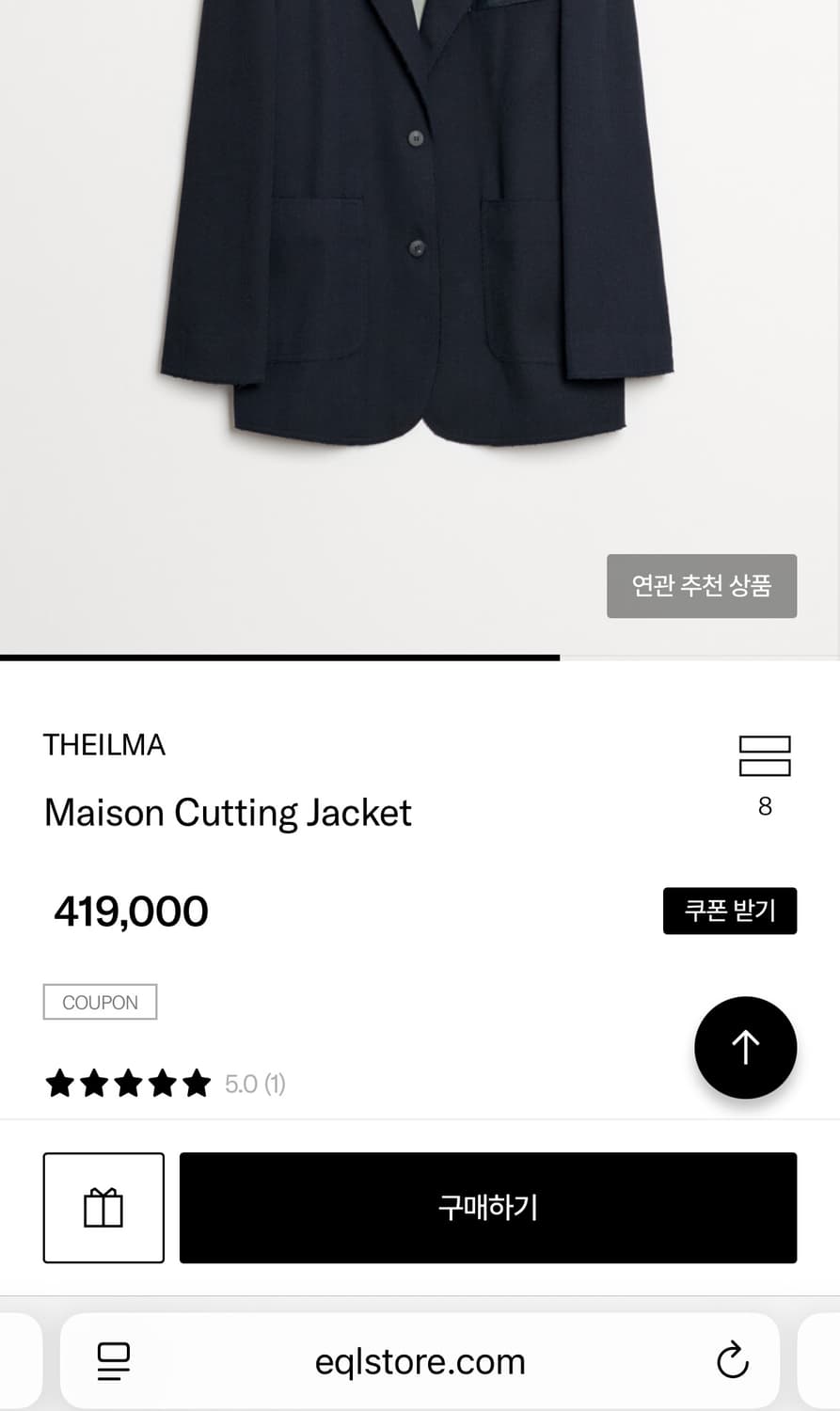Open the THEILMA brand name
The width and height of the screenshot is (840, 1411).
coord(104,744)
